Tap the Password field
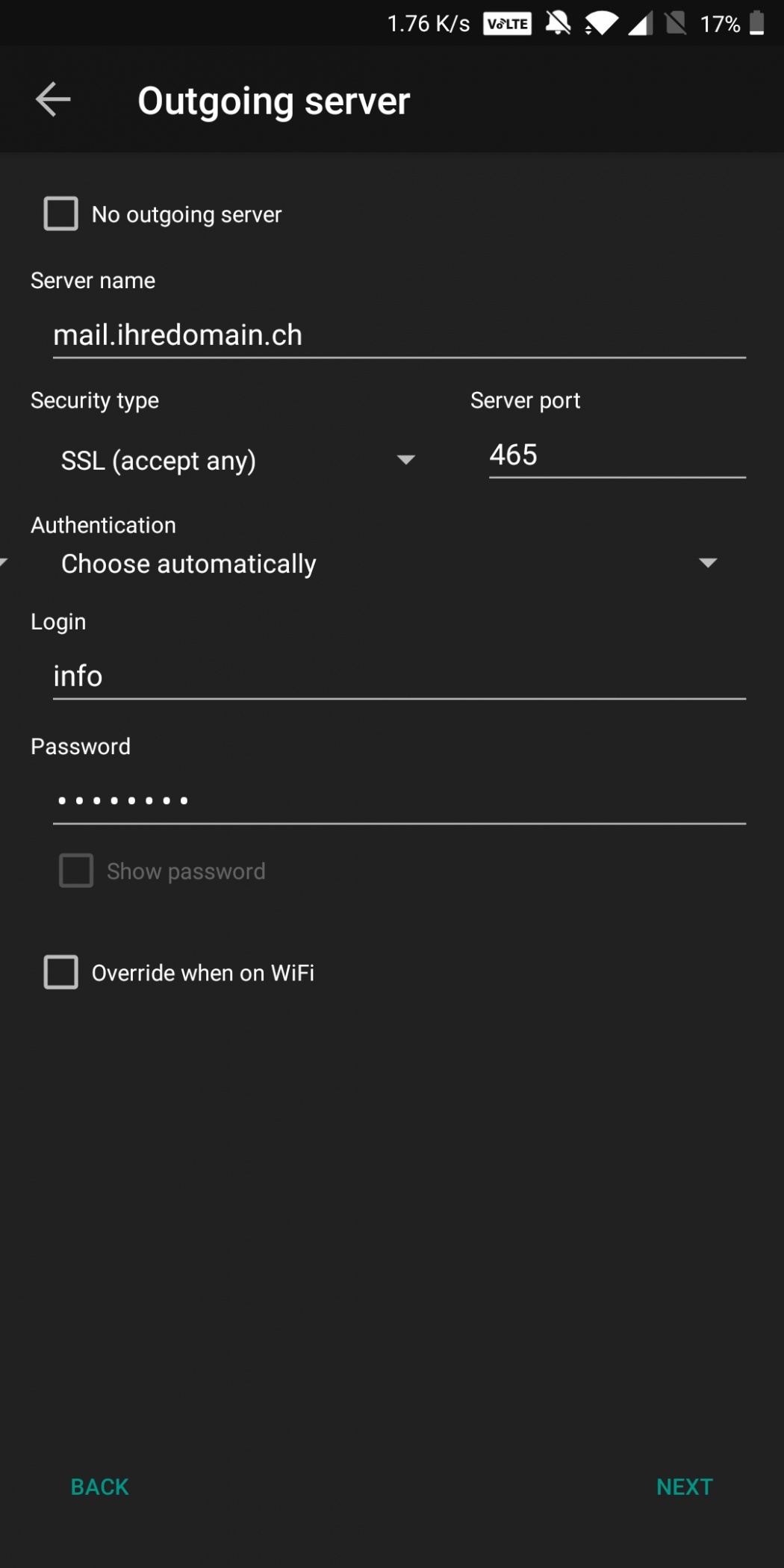Viewport: 784px width, 1568px height. point(399,800)
